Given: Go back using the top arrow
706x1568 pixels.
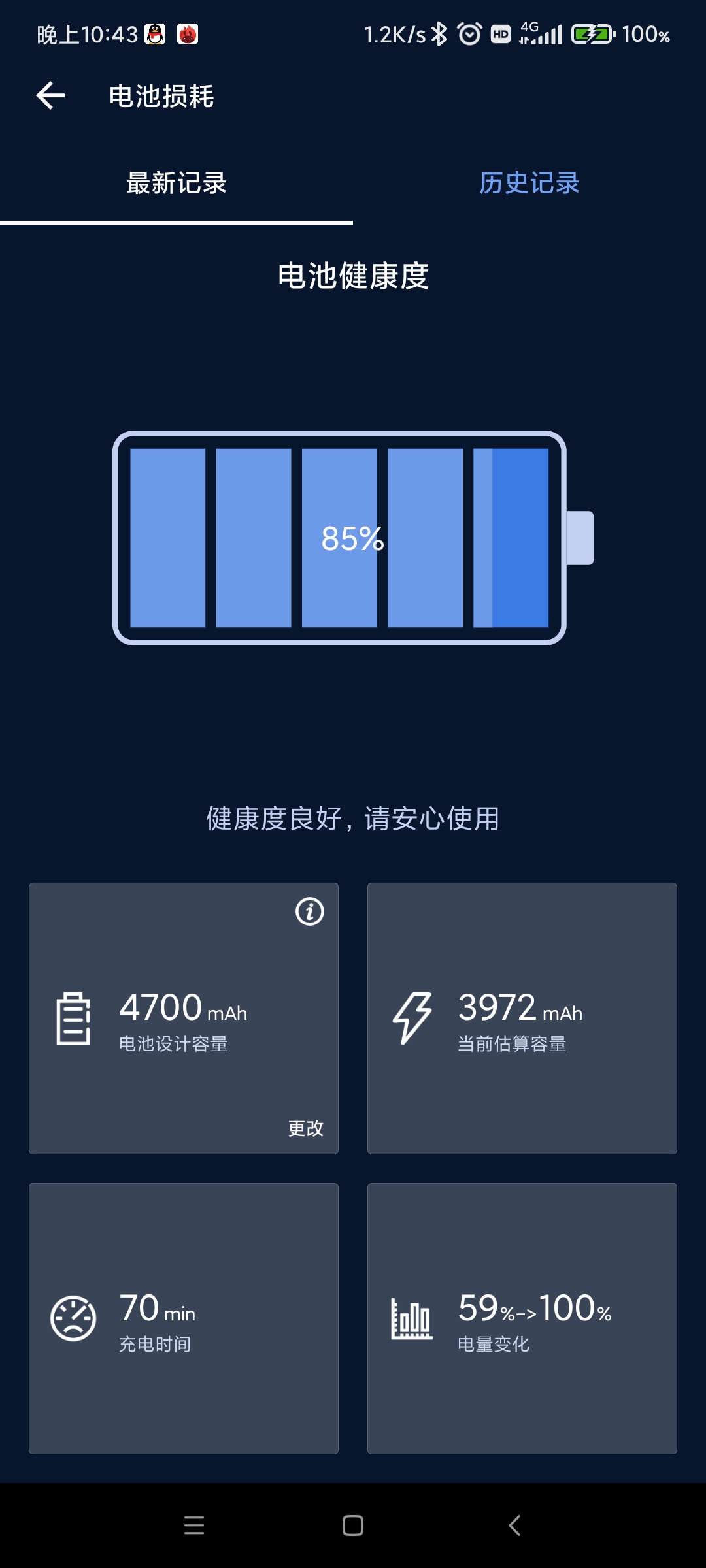Looking at the screenshot, I should tap(50, 96).
